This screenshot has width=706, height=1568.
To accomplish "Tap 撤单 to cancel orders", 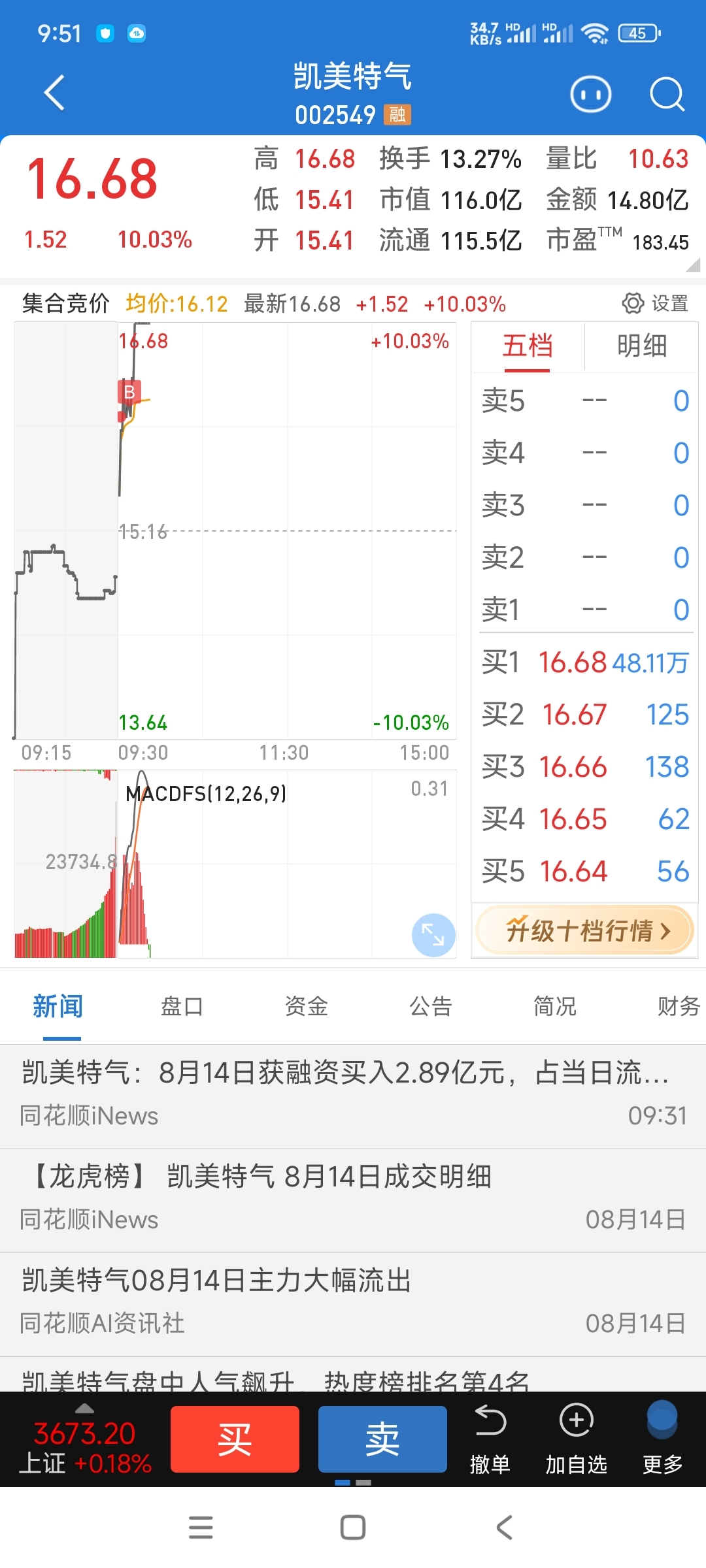I will coord(490,1439).
